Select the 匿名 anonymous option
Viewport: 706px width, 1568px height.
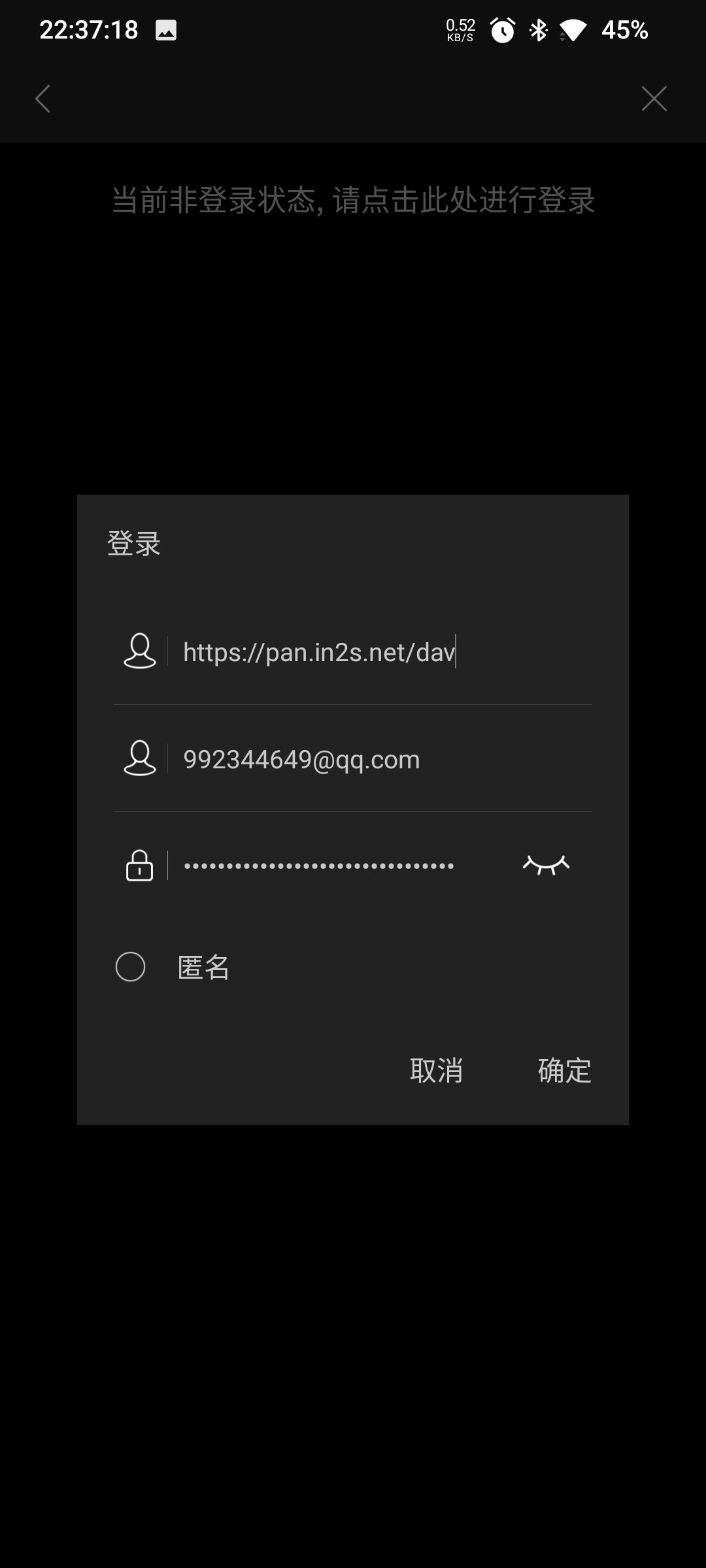pos(131,967)
